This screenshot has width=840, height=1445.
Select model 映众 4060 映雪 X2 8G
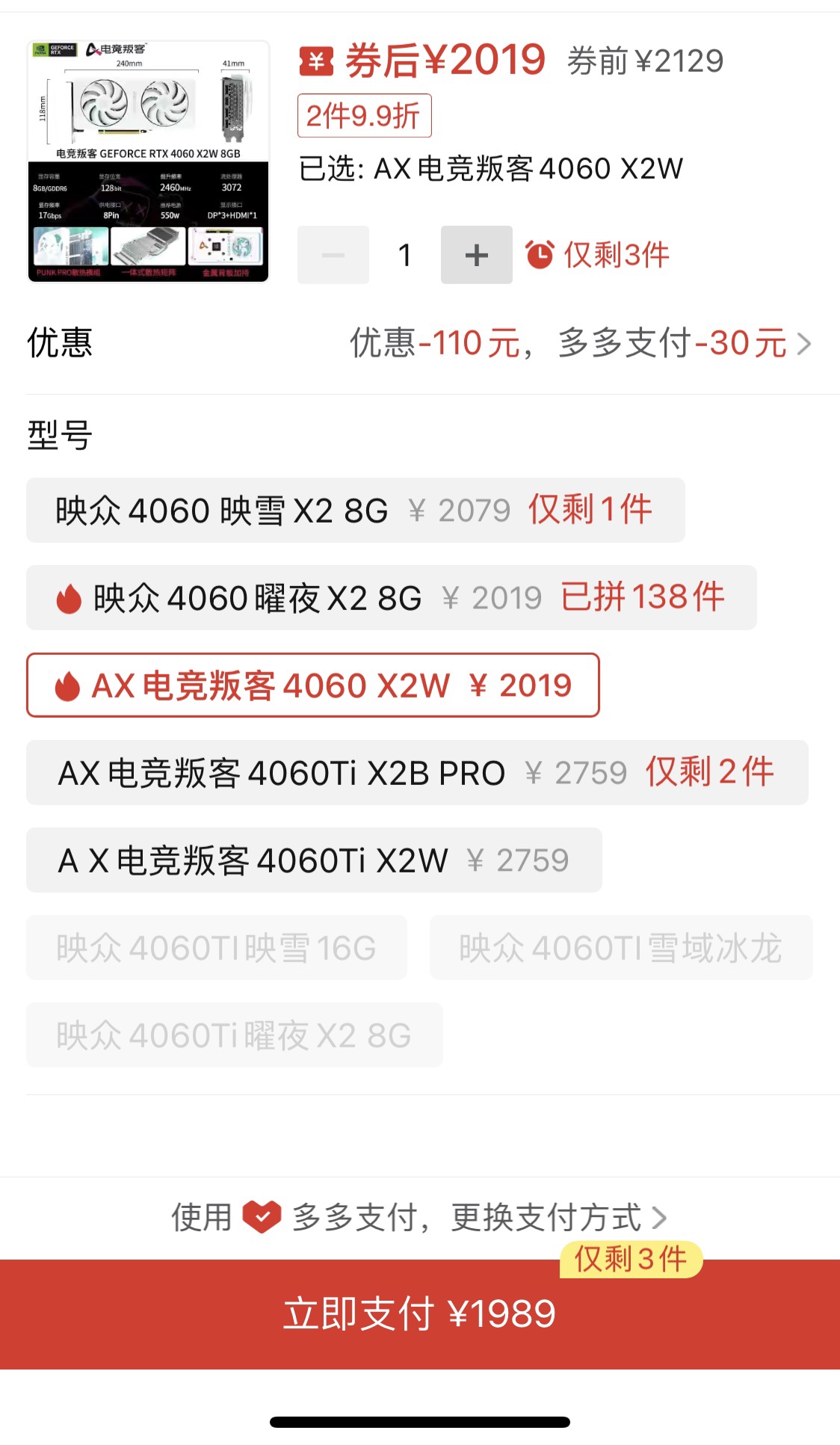point(356,511)
